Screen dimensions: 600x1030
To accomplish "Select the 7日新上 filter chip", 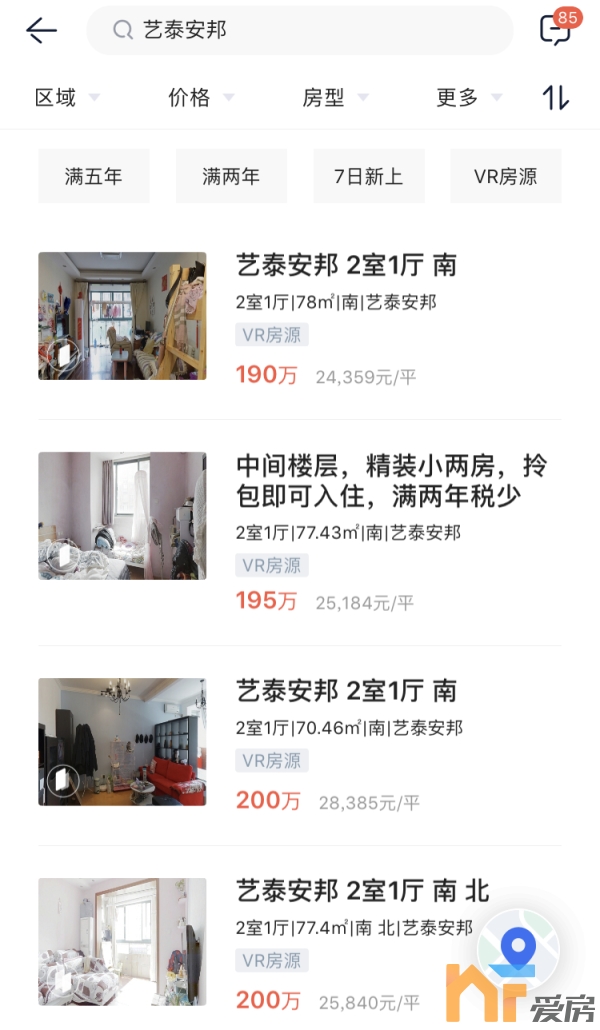I will tap(369, 176).
